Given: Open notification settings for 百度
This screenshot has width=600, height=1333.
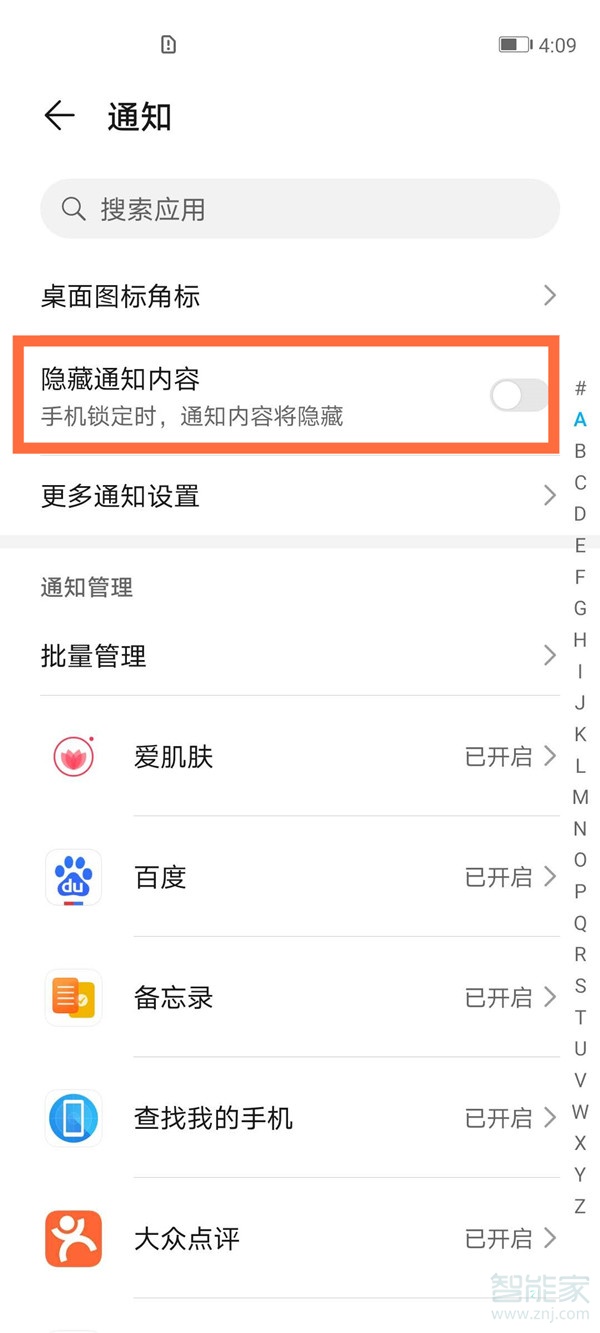Looking at the screenshot, I should point(300,877).
